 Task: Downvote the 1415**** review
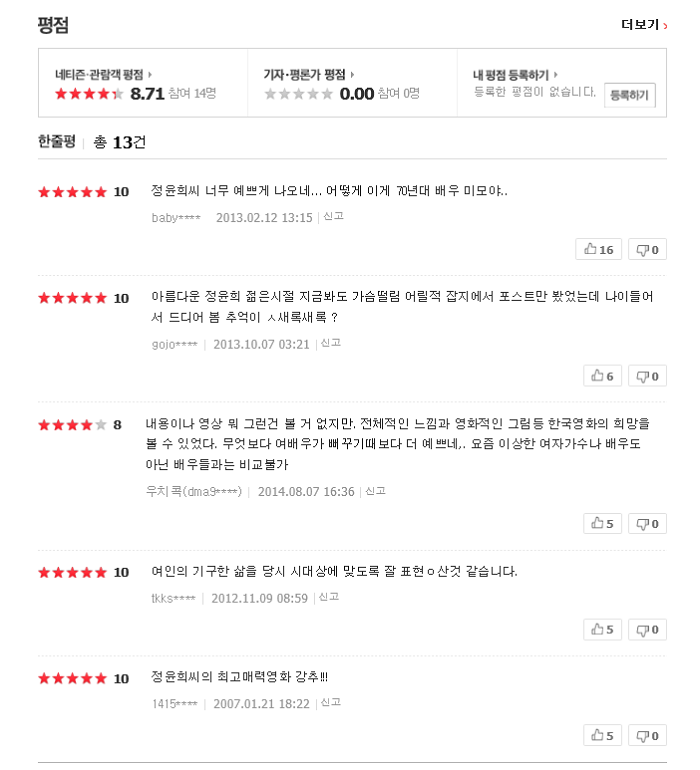click(x=647, y=735)
